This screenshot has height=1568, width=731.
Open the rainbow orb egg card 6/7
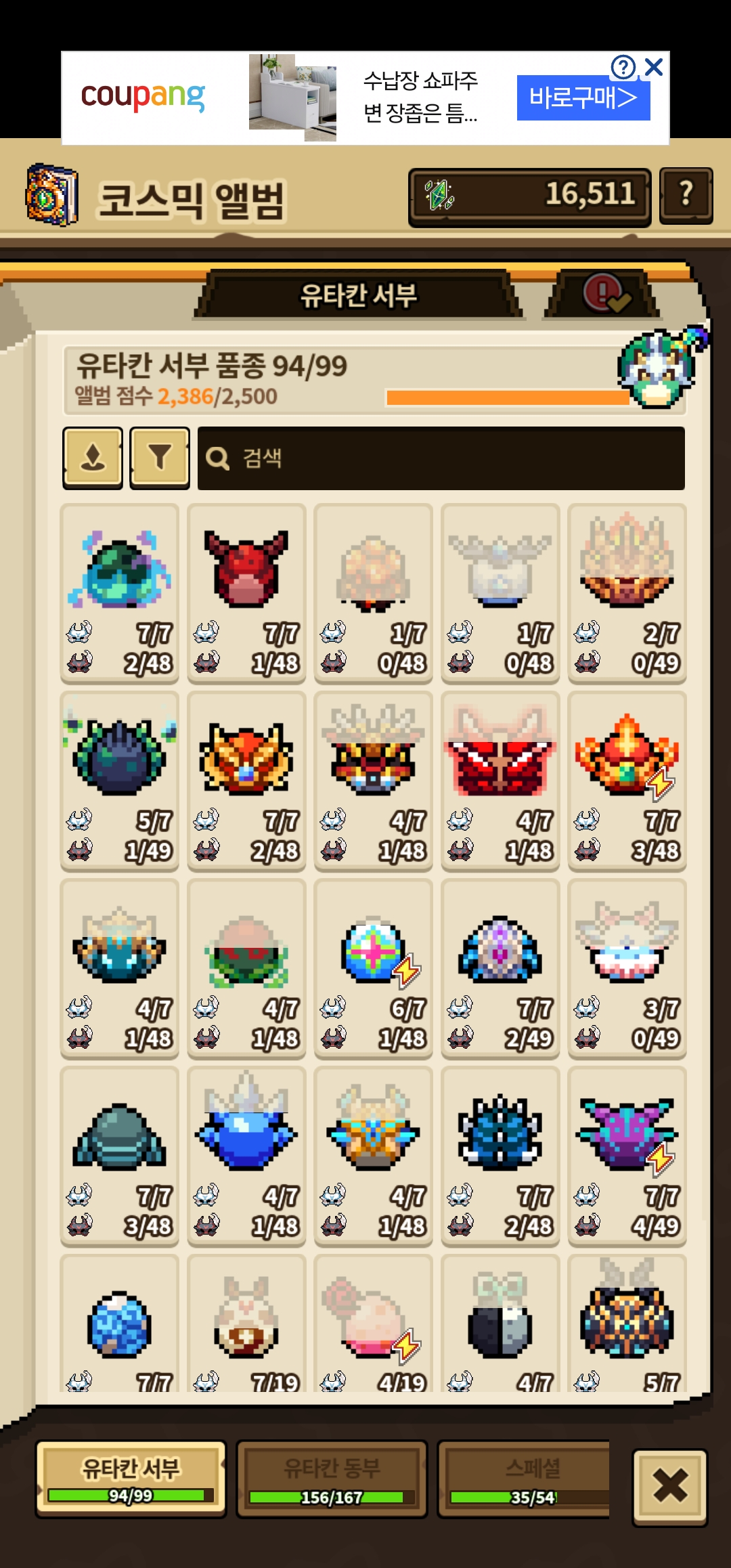coord(373,968)
